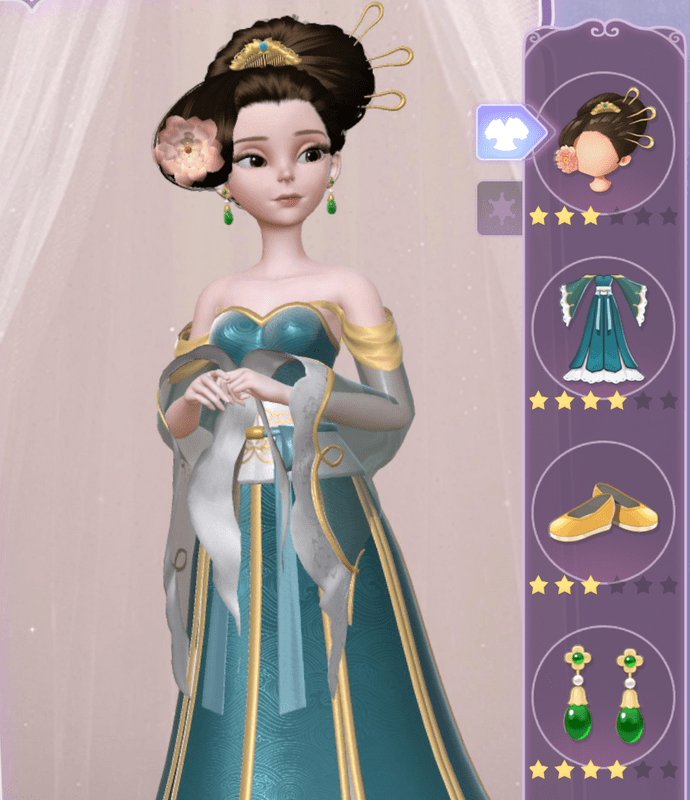
Task: Select the teal hanfu dress item
Action: tap(604, 322)
